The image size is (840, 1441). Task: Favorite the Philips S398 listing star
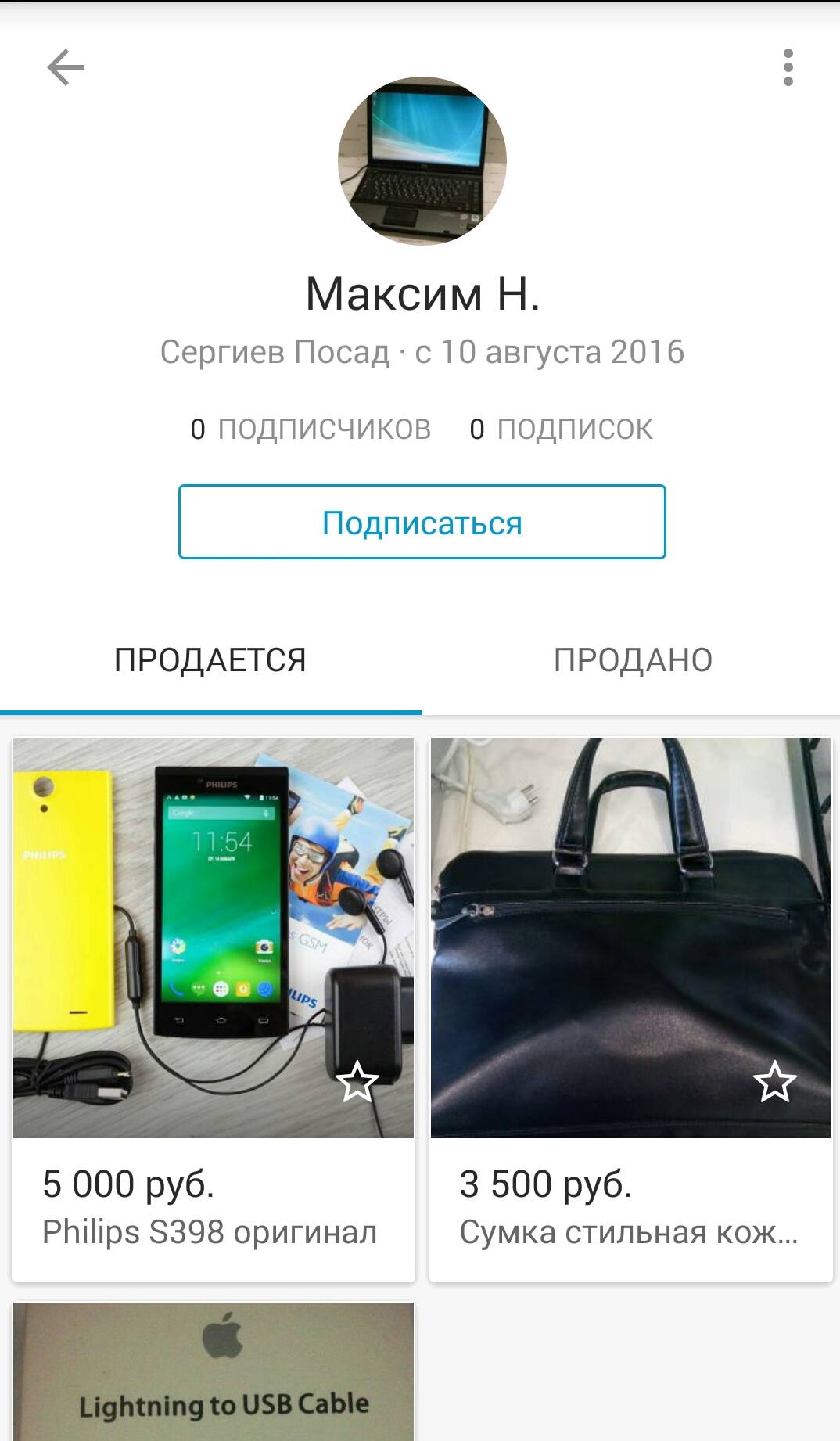tap(357, 1082)
